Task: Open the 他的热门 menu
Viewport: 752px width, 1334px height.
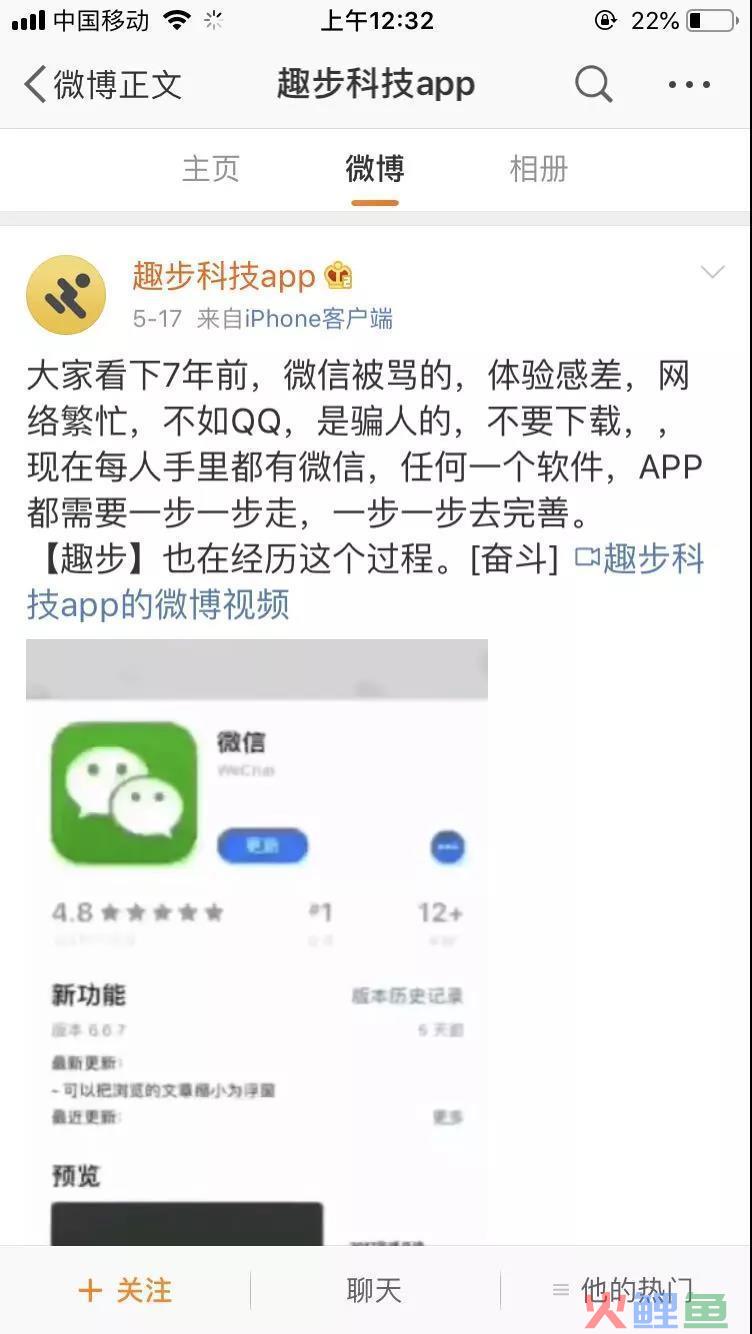Action: point(626,1290)
